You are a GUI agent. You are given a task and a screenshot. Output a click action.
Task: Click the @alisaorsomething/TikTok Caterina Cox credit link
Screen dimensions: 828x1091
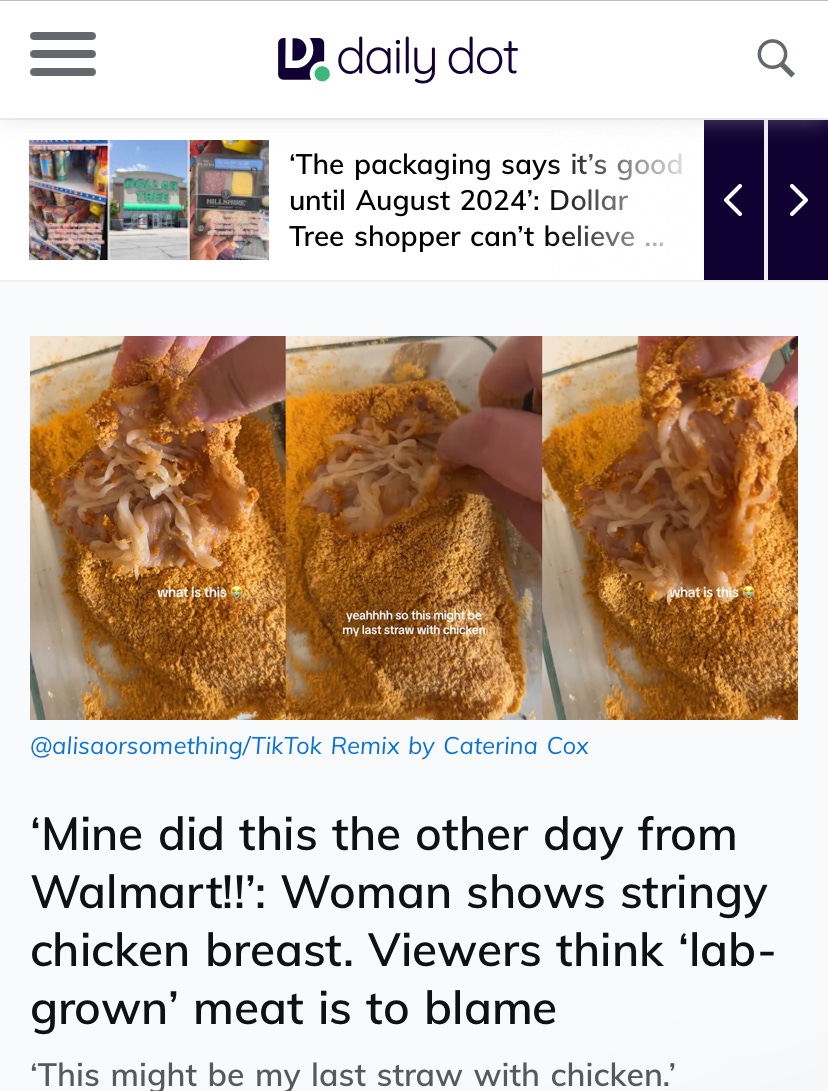pos(310,746)
